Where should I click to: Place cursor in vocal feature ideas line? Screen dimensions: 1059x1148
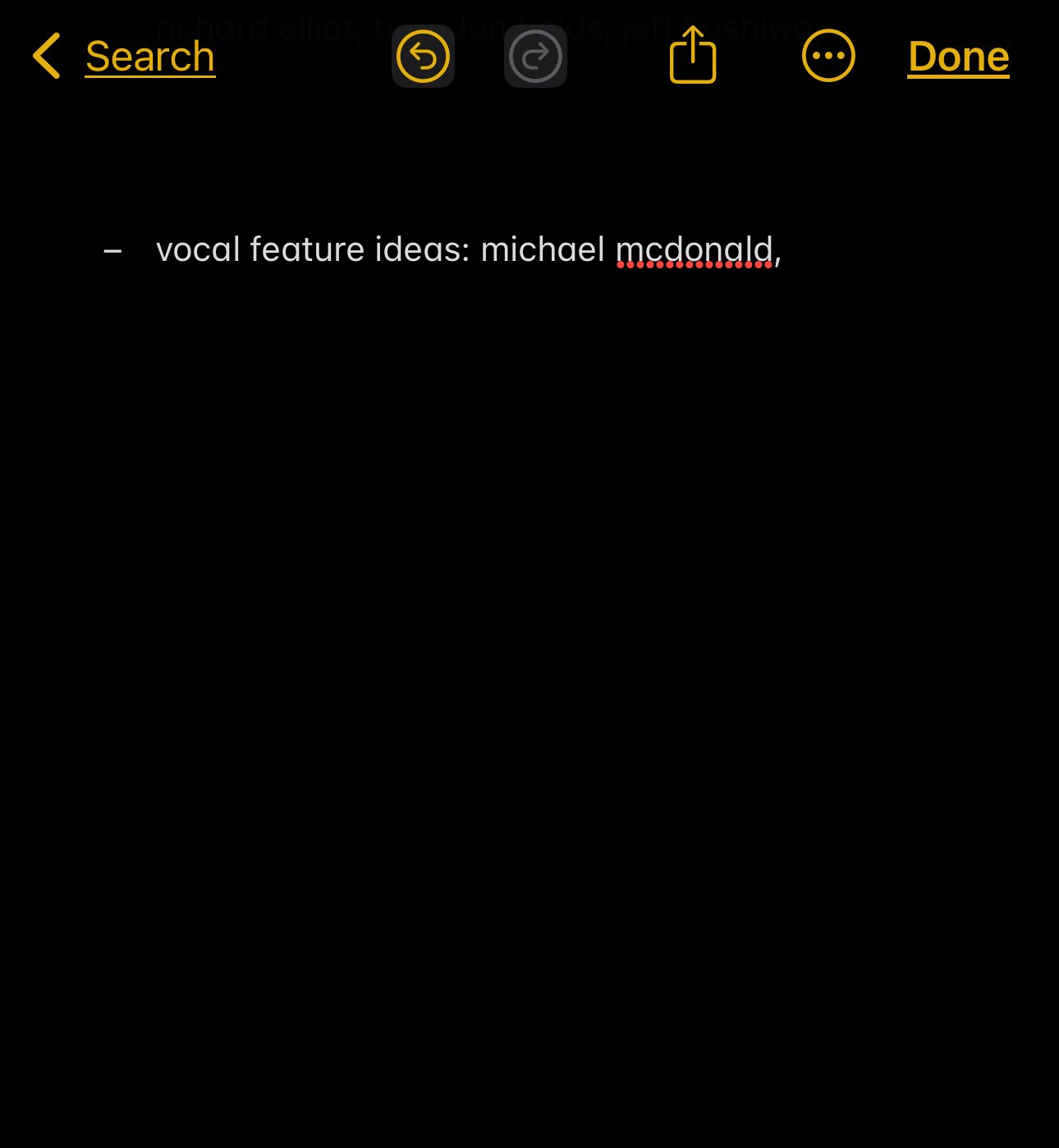point(468,249)
